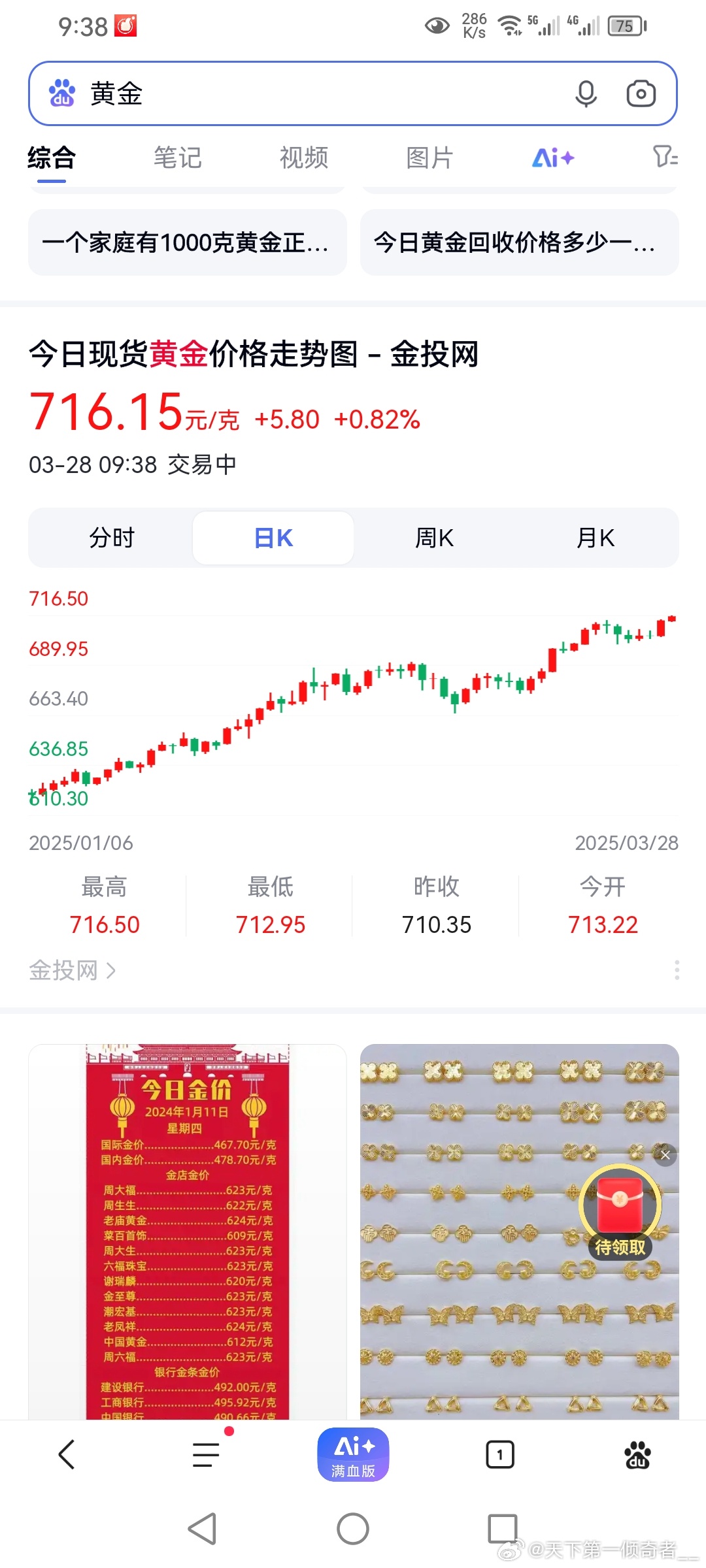The image size is (706, 1568).
Task: Open the Ai满血版 assistant in the bottom bar
Action: coord(352,1454)
